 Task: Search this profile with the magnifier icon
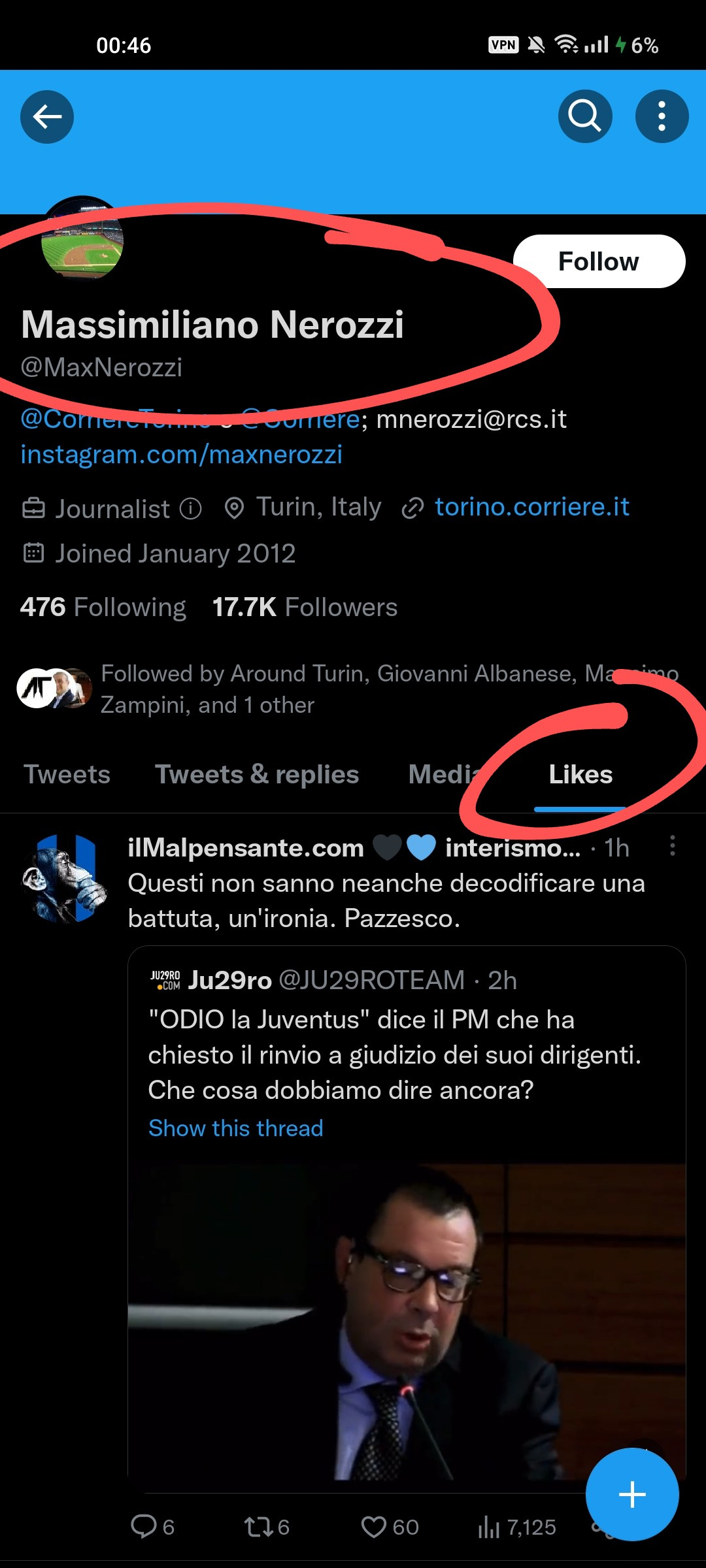tap(584, 117)
